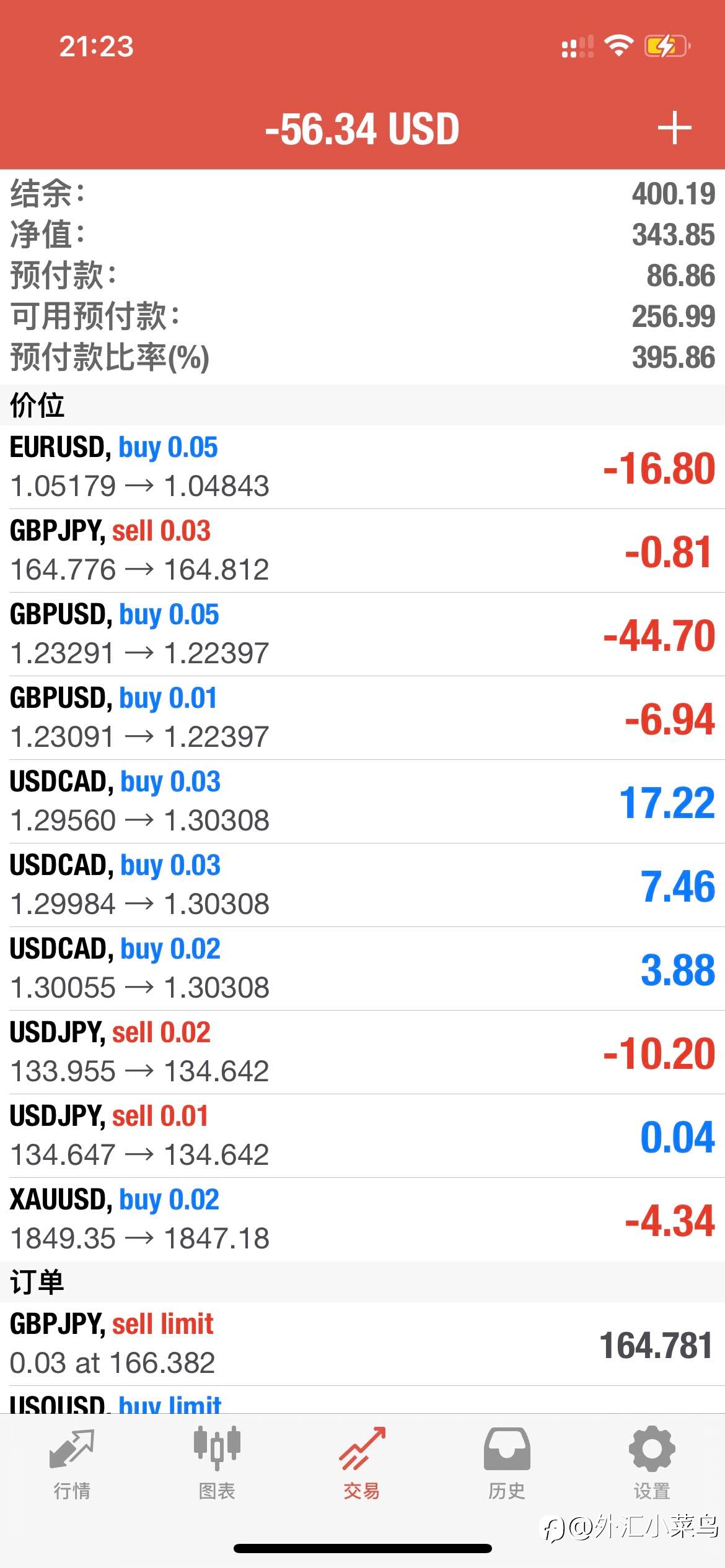
Task: Open the GBPJPY sell 0.03 position
Action: click(x=362, y=551)
